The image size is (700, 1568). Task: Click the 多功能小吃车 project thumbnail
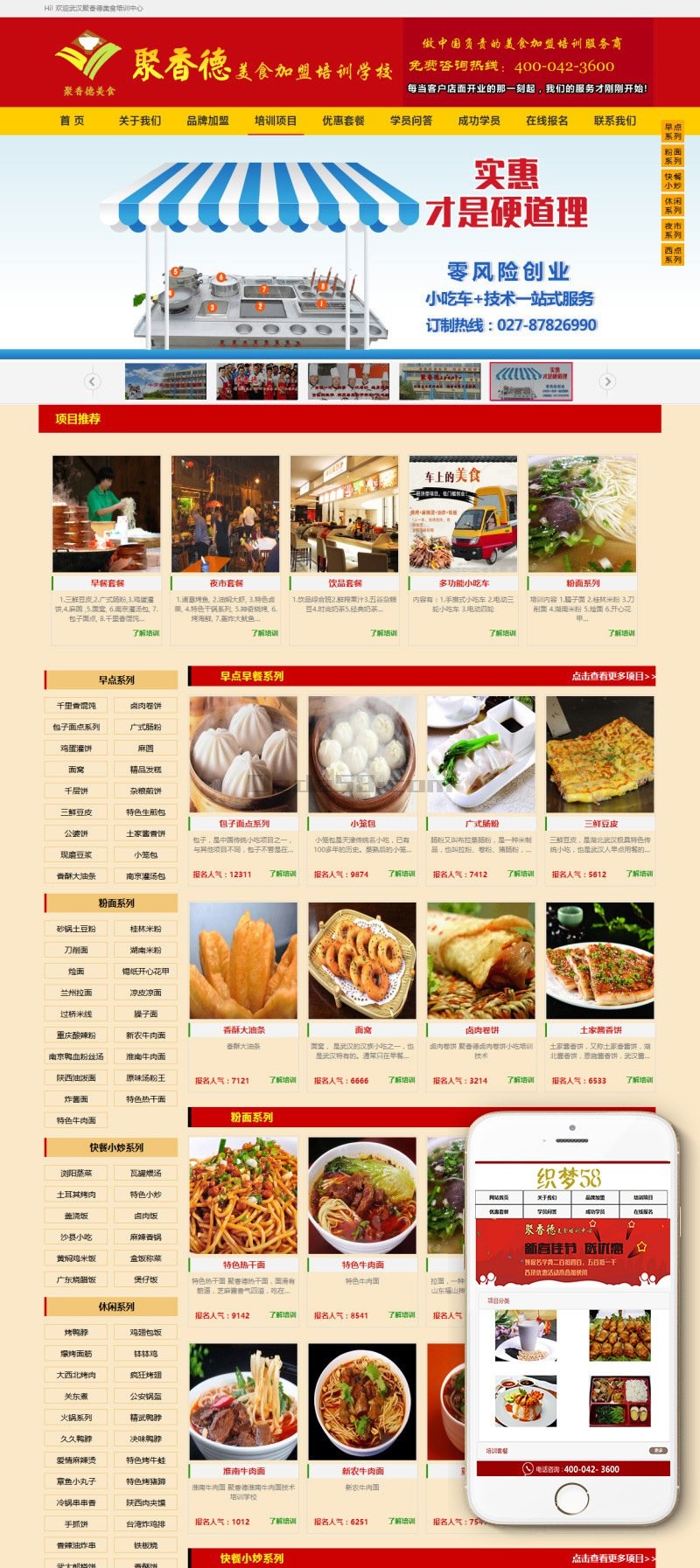pos(463,514)
